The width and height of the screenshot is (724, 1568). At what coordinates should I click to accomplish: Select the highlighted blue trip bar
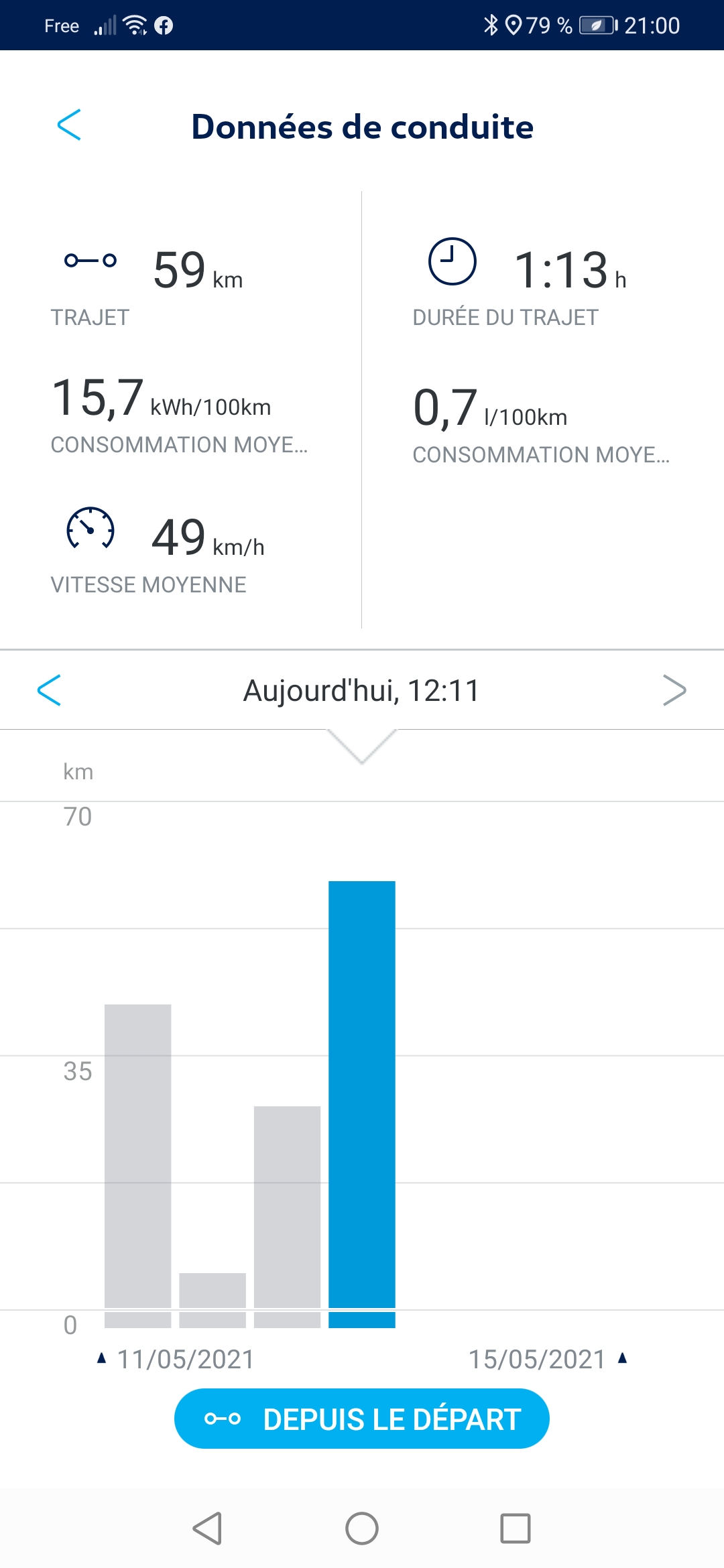[362, 1104]
